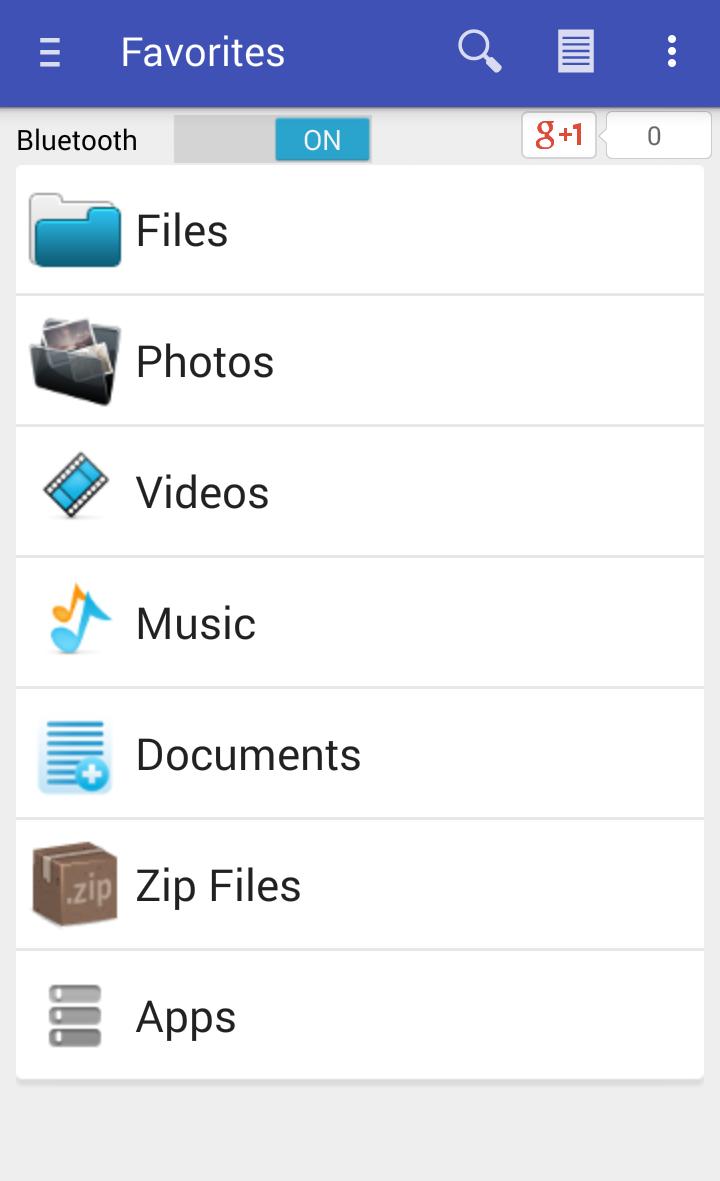Open the Files folder icon

pyautogui.click(x=74, y=228)
